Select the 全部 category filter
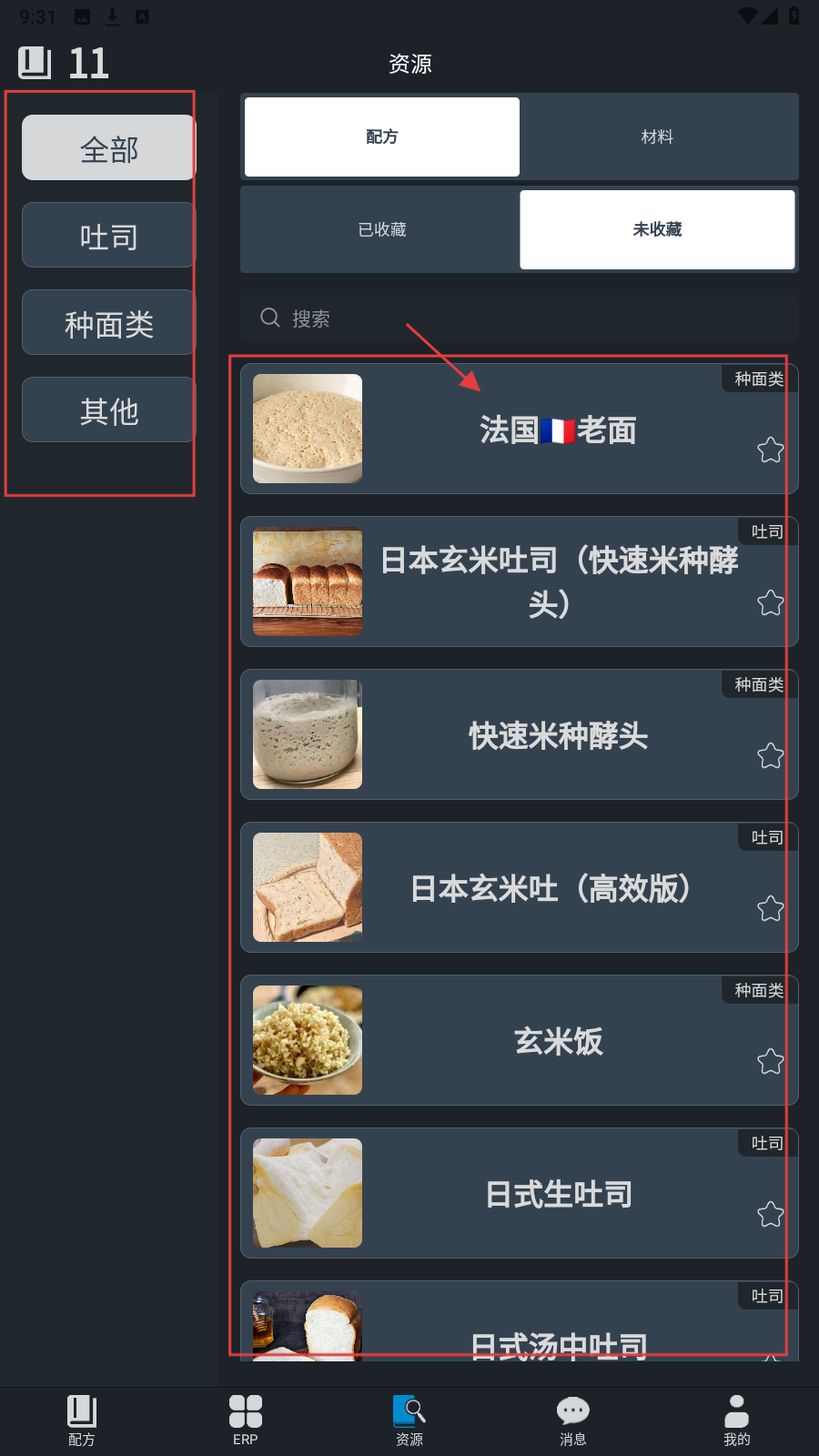The width and height of the screenshot is (819, 1456). 108,147
